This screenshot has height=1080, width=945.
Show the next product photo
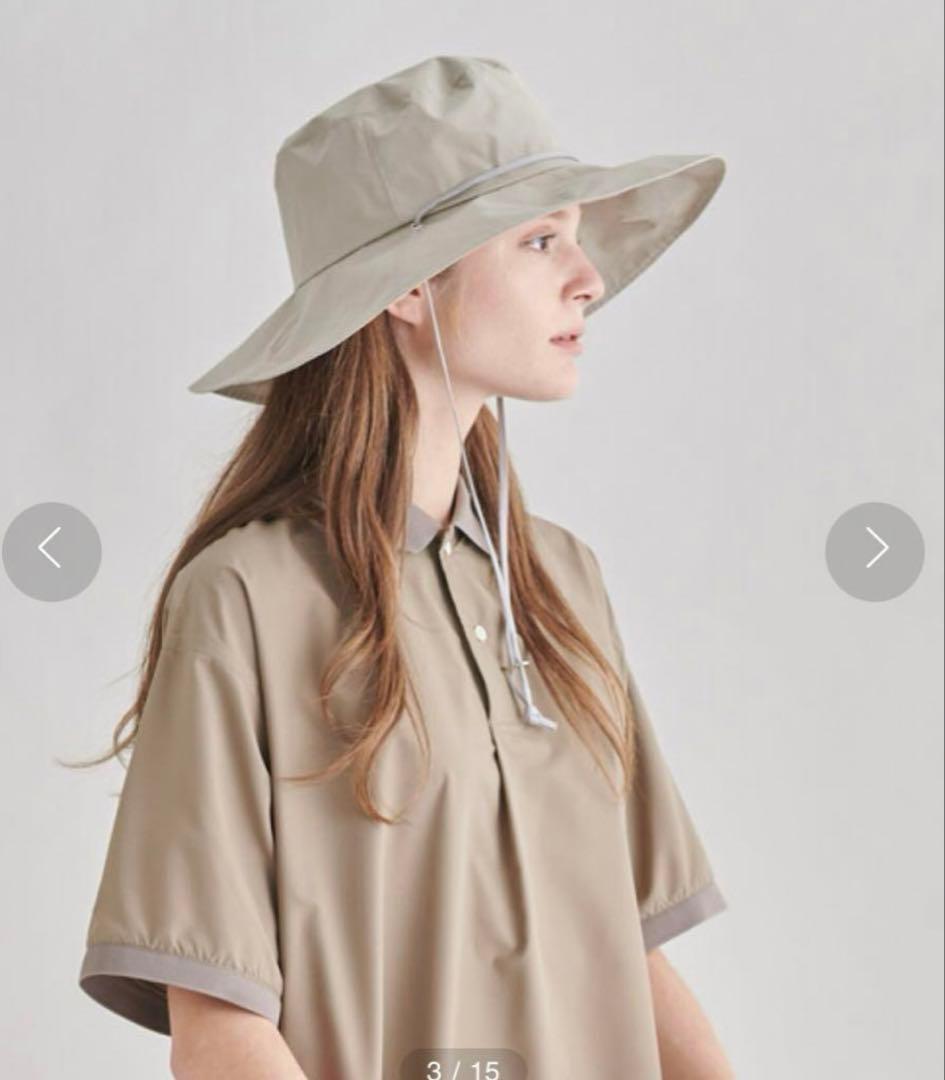pos(875,551)
